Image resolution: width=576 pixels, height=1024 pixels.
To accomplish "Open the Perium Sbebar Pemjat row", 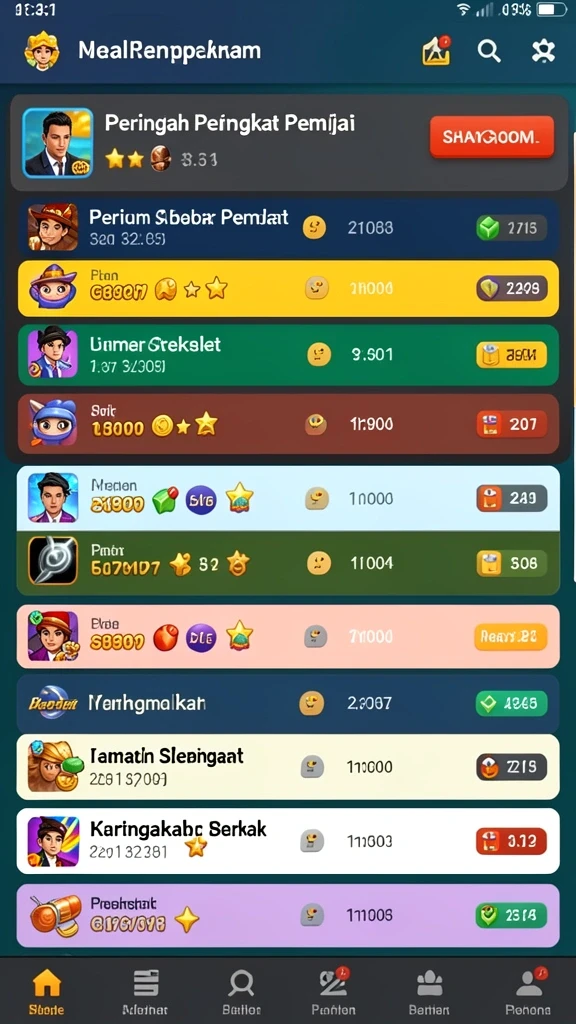I will coord(288,228).
